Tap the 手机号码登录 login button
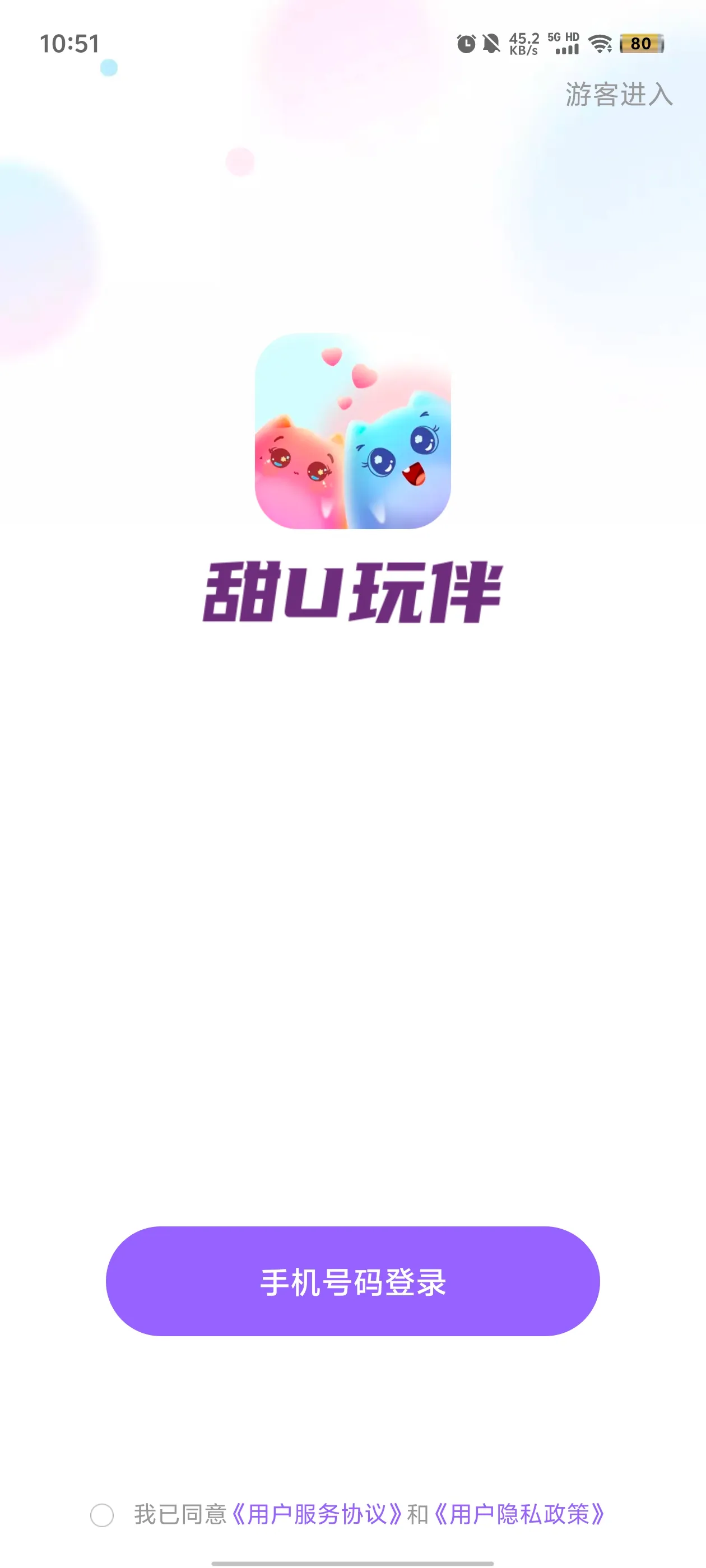The height and width of the screenshot is (1568, 706). coord(352,1286)
